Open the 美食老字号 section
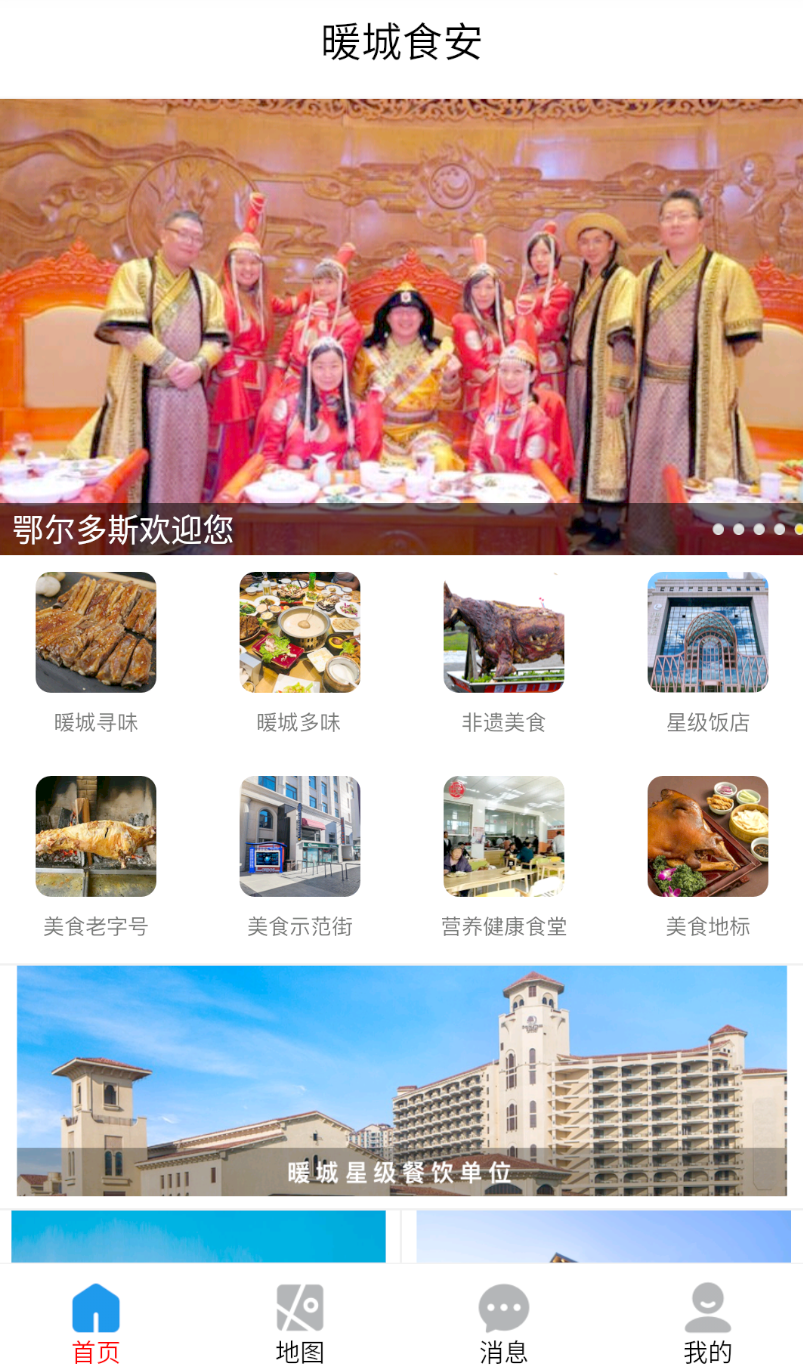Screen dimensions: 803x1372 coord(95,836)
